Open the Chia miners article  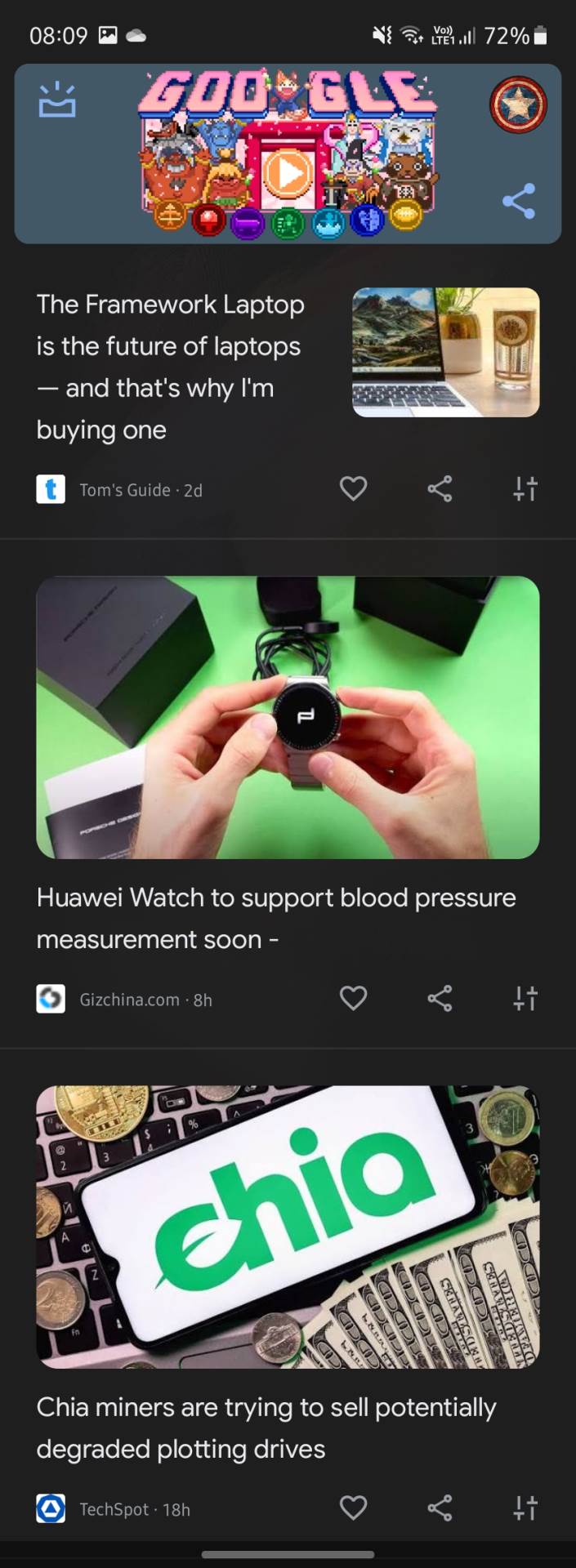pyautogui.click(x=266, y=1427)
